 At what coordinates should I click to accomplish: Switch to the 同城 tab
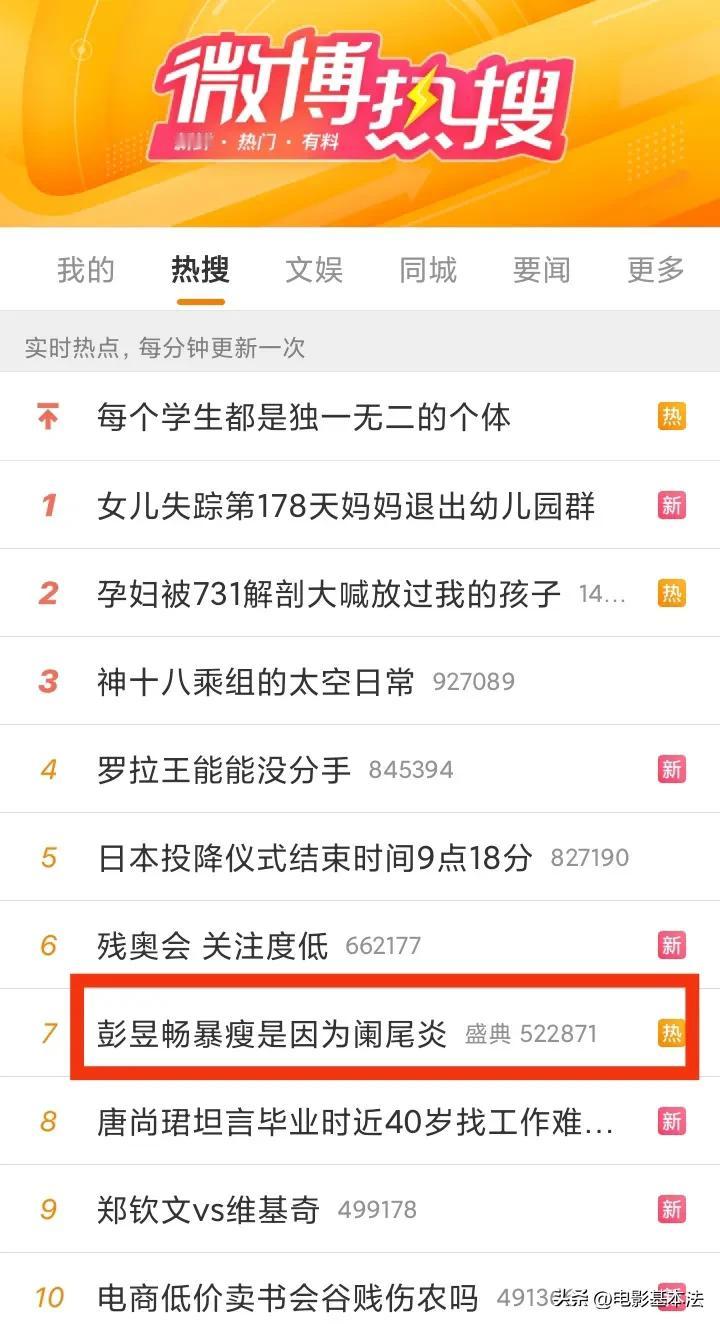click(x=427, y=270)
